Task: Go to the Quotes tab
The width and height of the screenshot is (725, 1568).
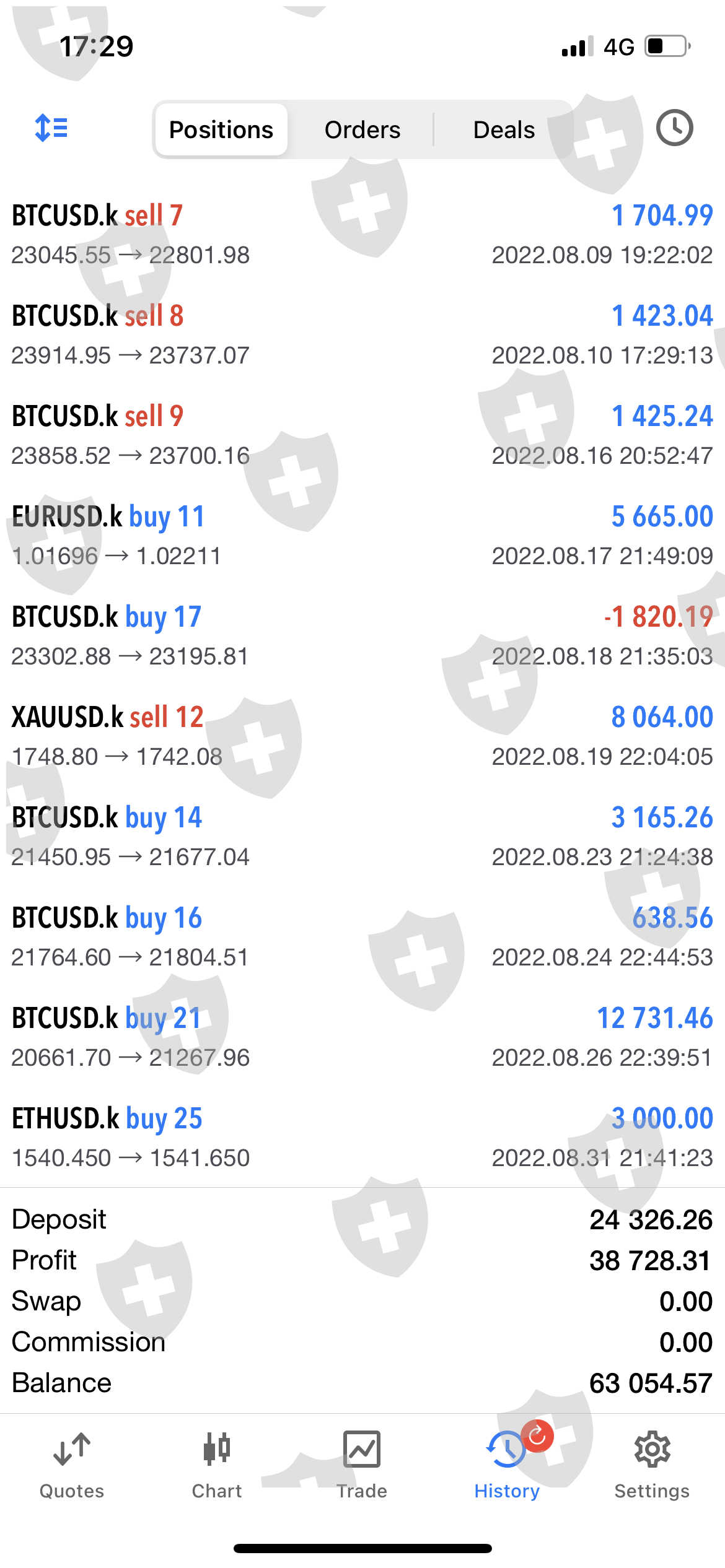Action: (72, 1464)
